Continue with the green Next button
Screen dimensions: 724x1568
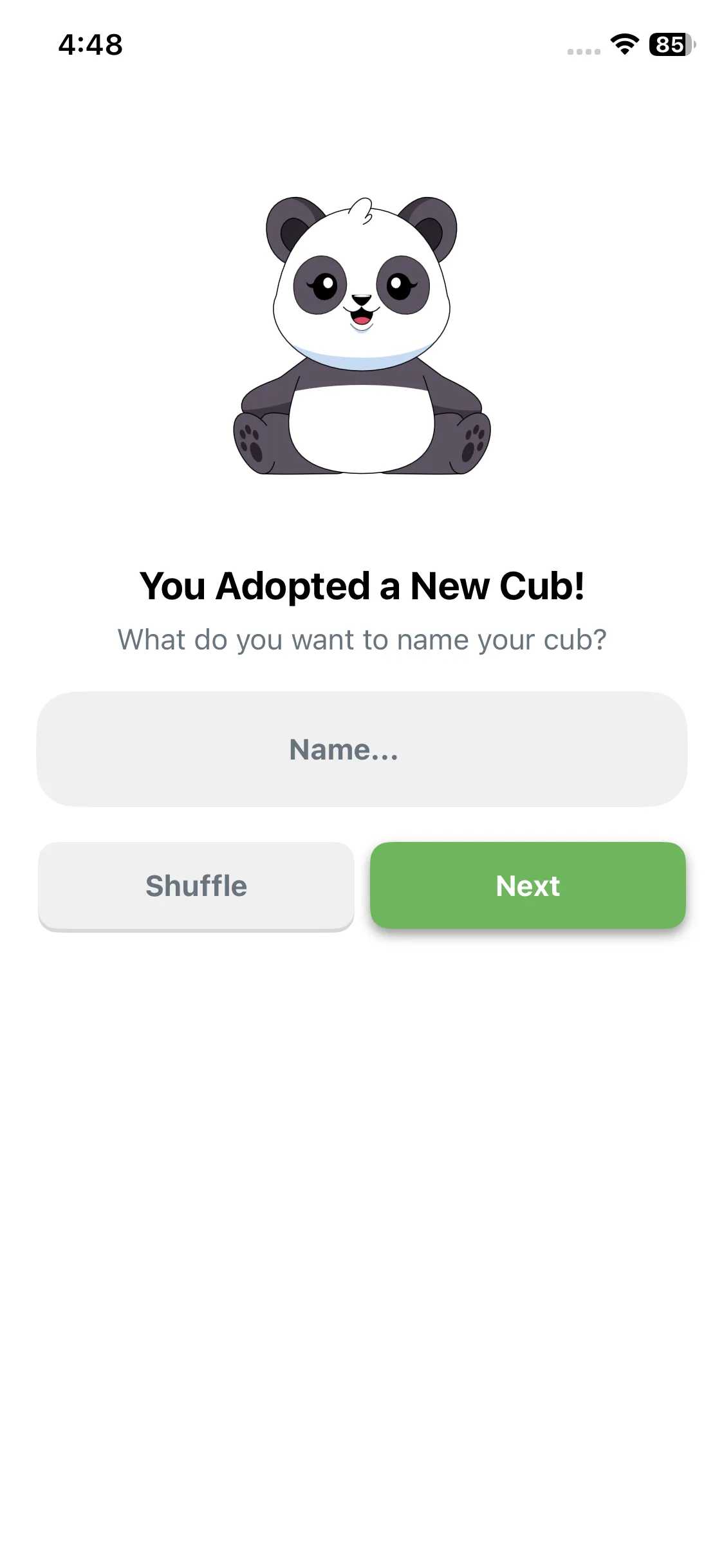pos(528,886)
